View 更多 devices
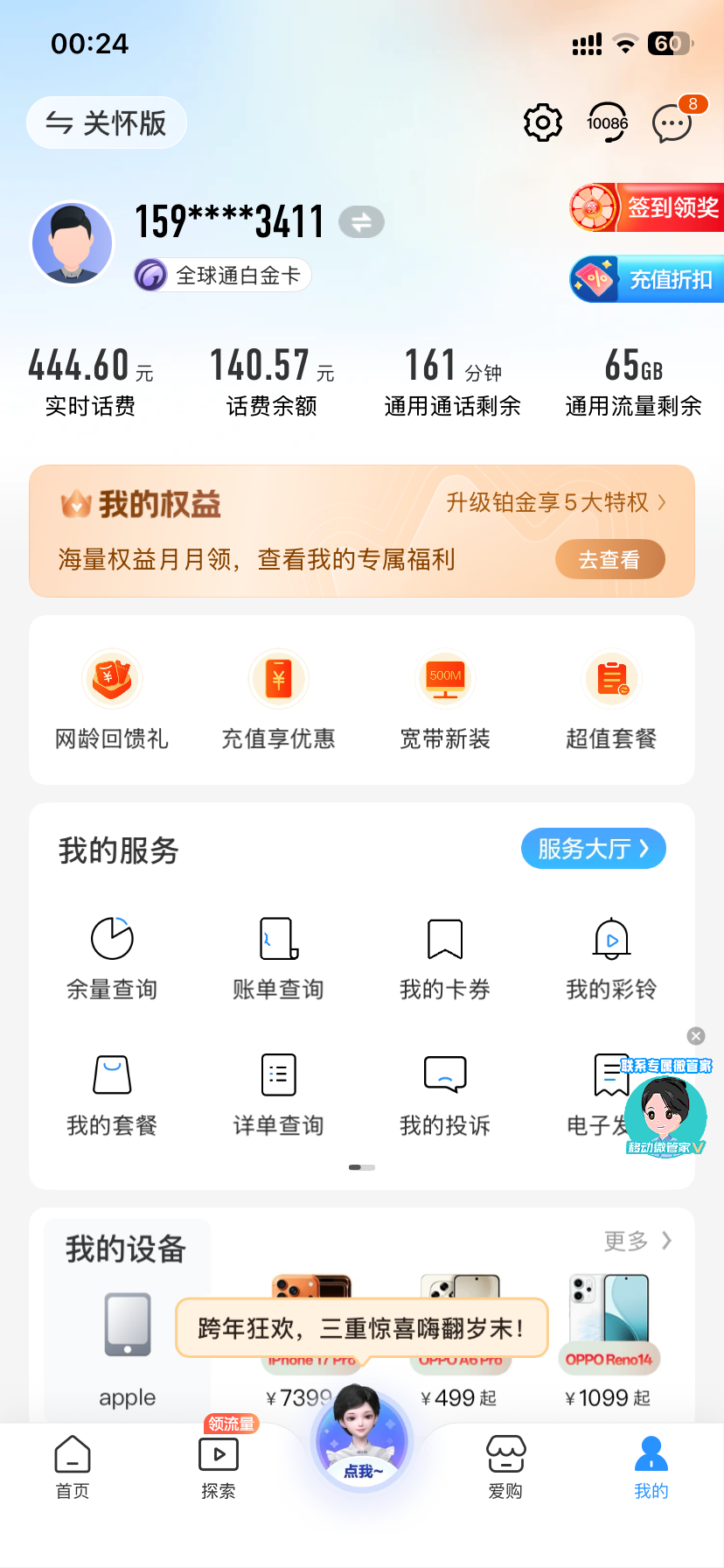The width and height of the screenshot is (724, 1568). point(637,1241)
